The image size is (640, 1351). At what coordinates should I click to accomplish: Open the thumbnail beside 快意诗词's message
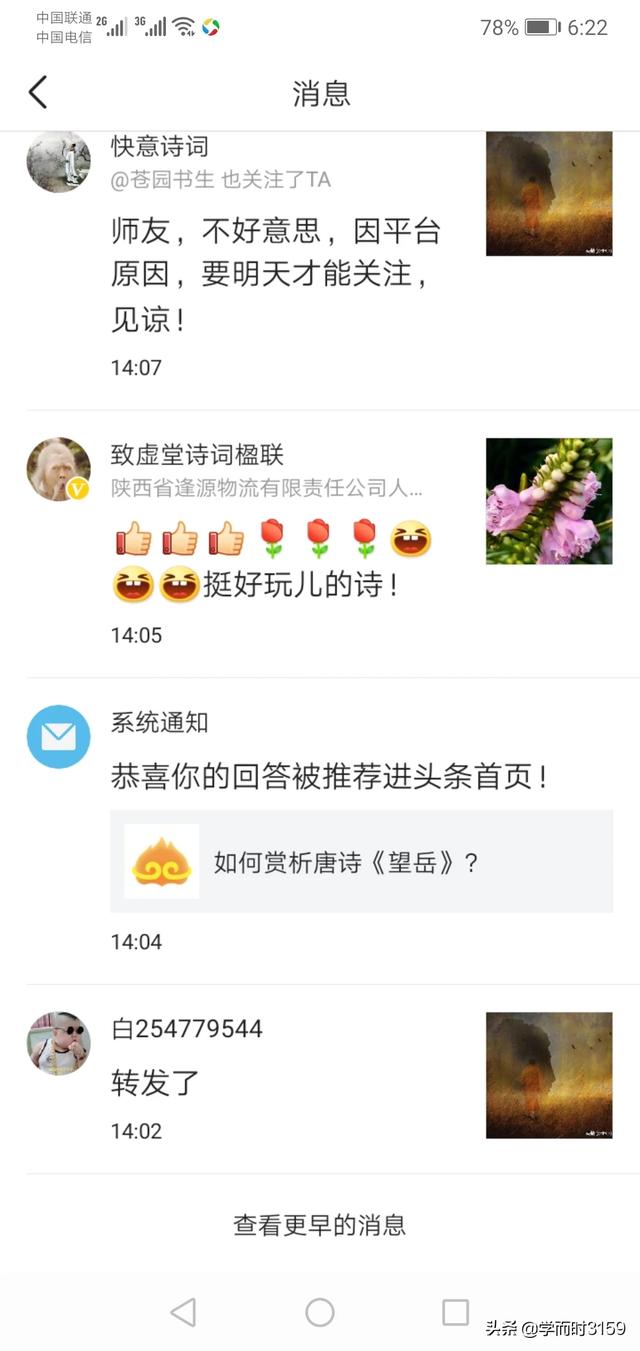[x=549, y=194]
